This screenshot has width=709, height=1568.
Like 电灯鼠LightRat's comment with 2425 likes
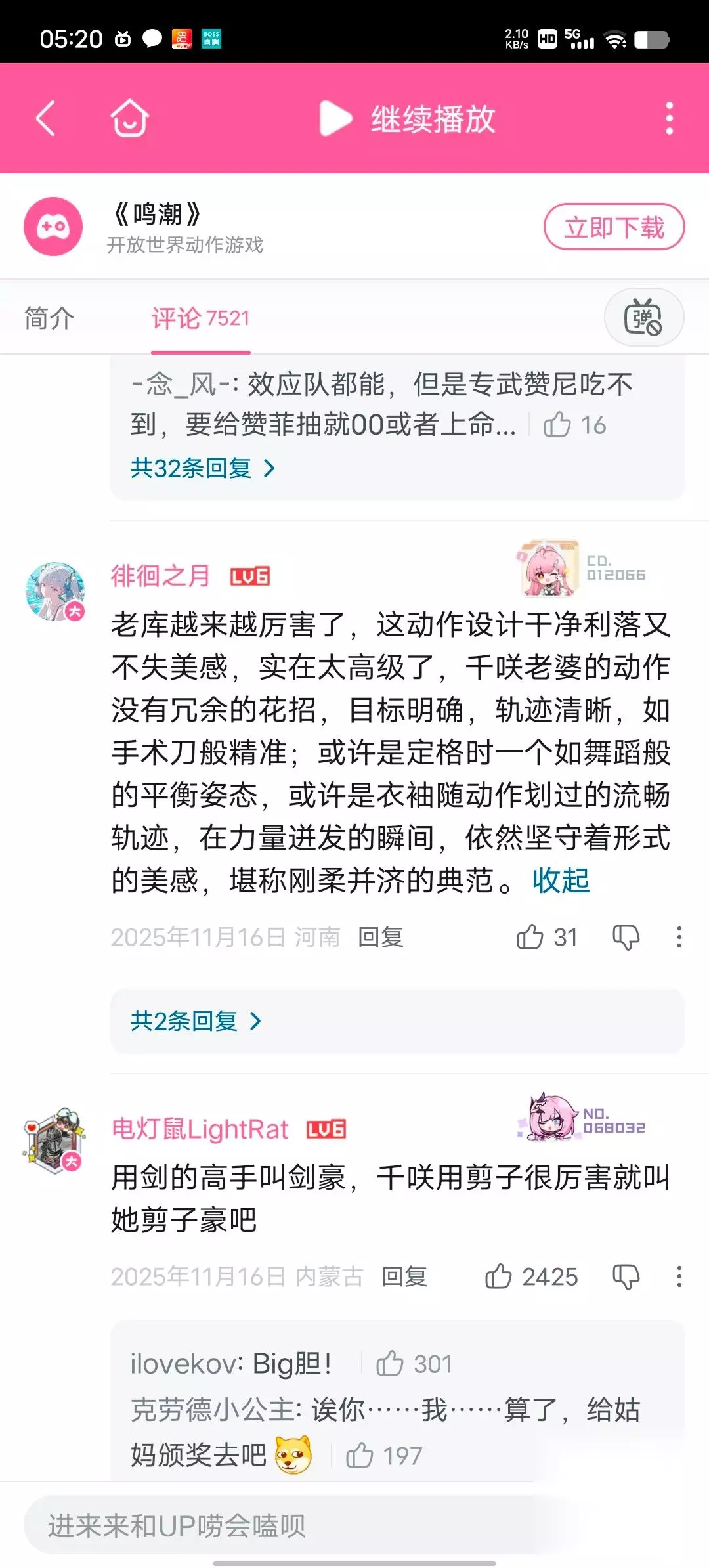coord(530,1276)
